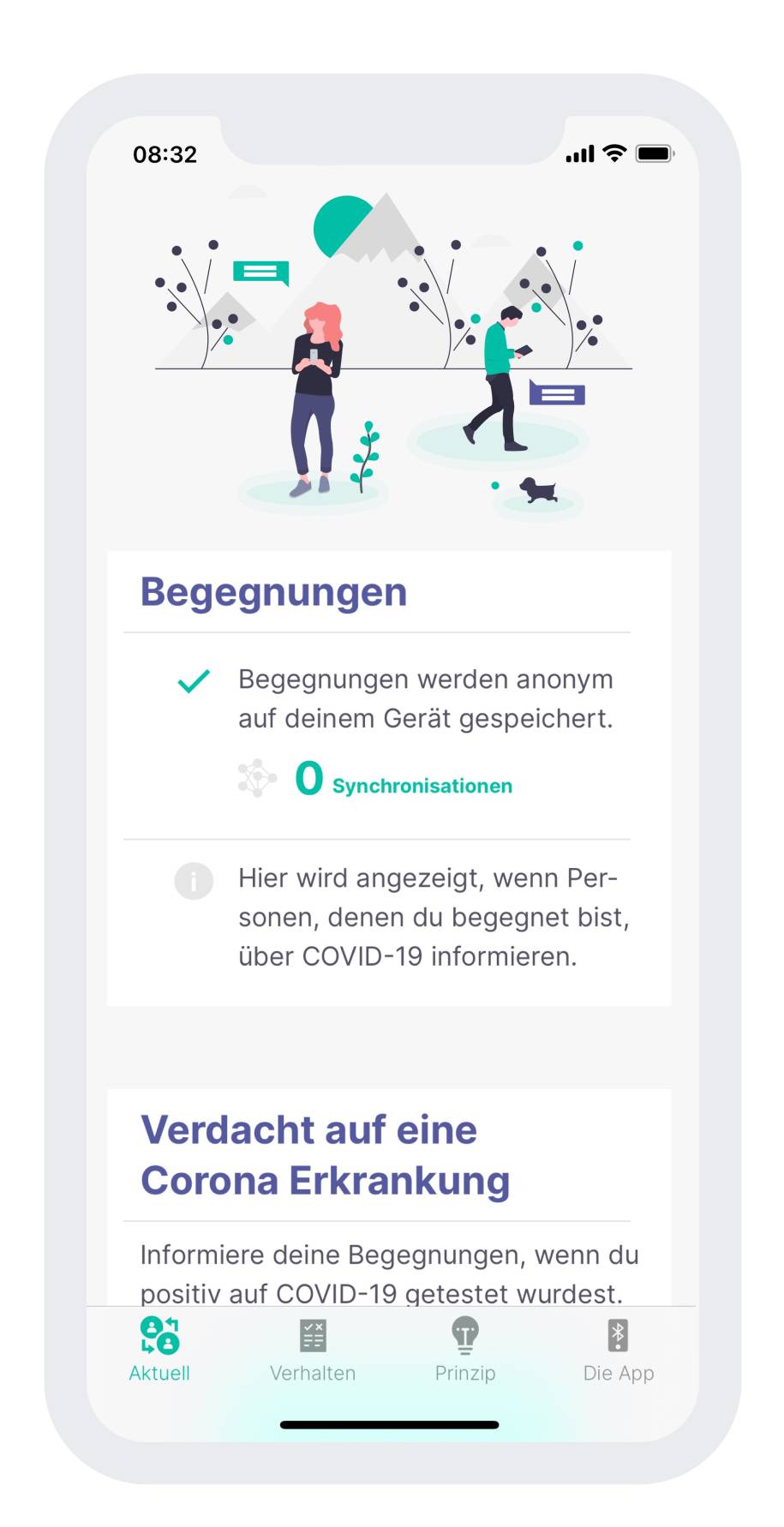Select the Die App tab
The height and width of the screenshot is (1527, 784).
point(618,1349)
